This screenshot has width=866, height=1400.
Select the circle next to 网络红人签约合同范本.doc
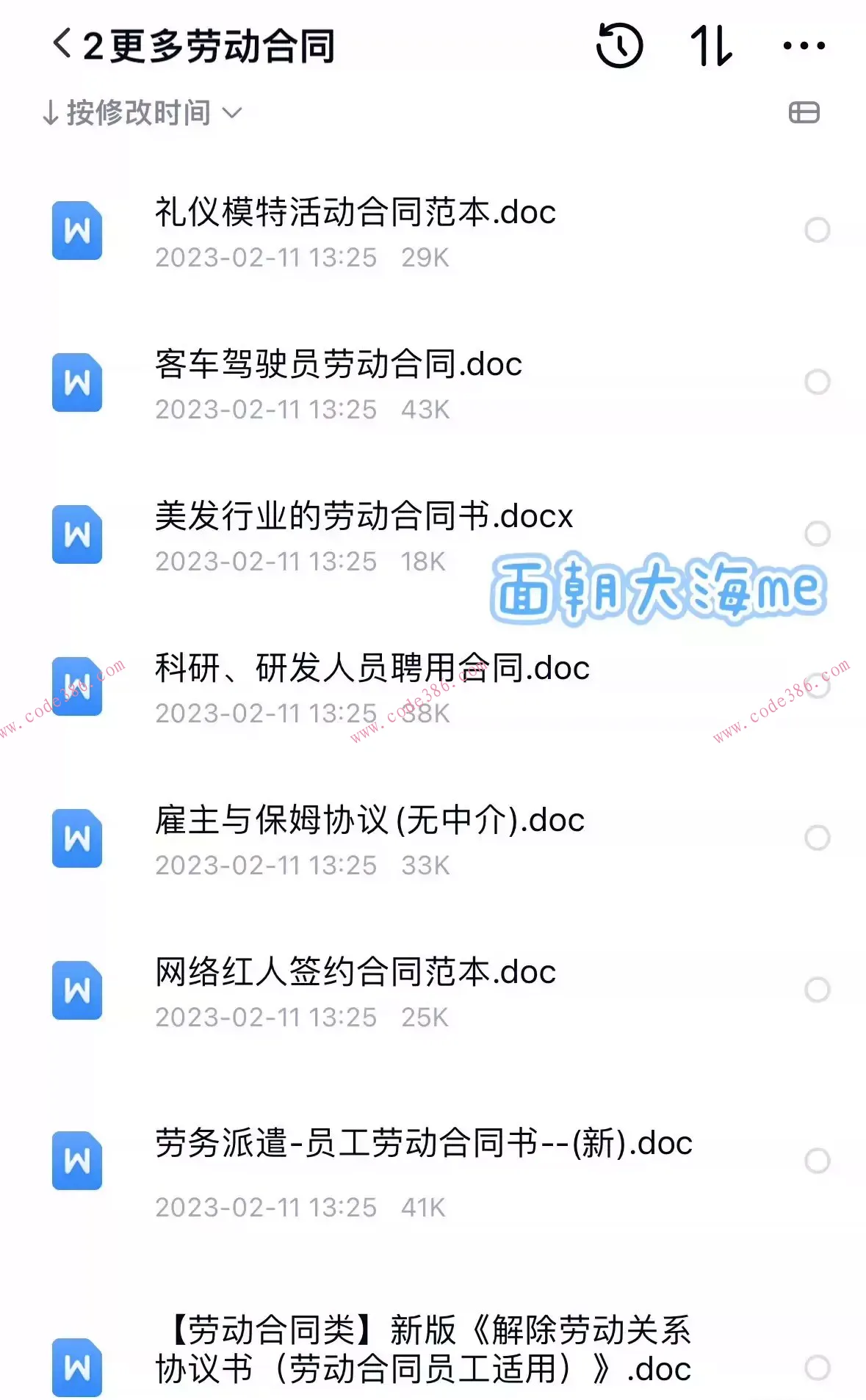[x=815, y=992]
